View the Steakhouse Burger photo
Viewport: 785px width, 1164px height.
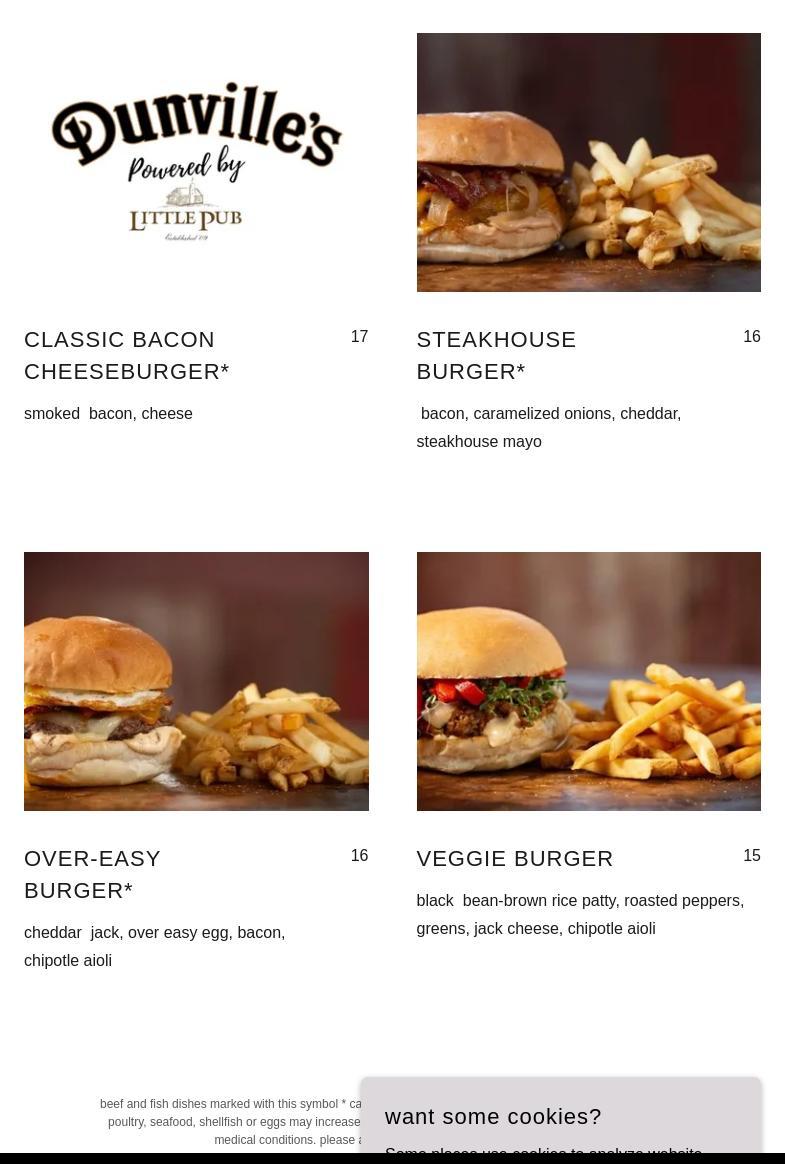click(588, 162)
